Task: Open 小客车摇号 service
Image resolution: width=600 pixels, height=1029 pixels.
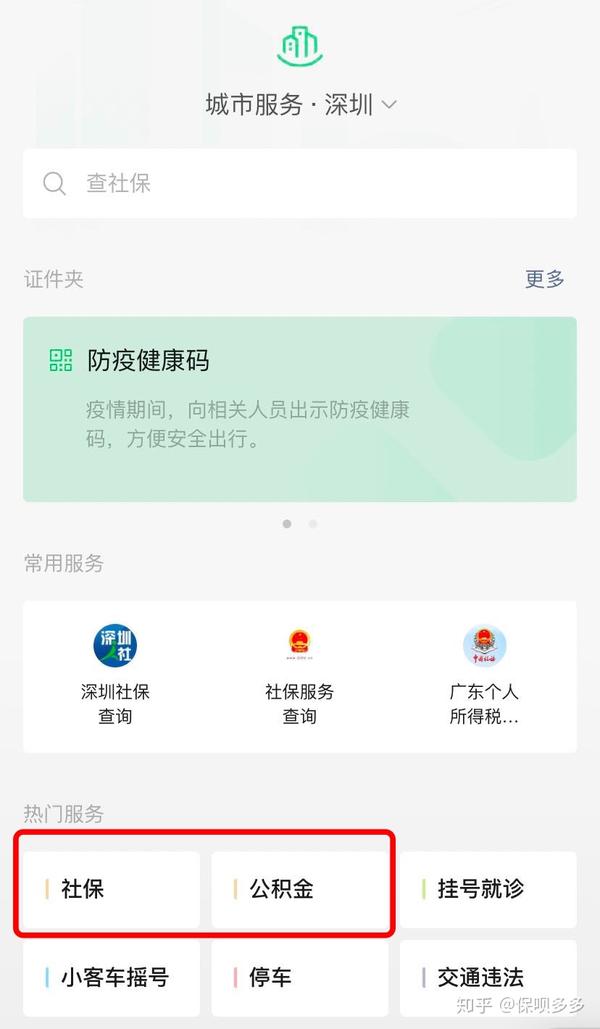Action: click(x=111, y=978)
